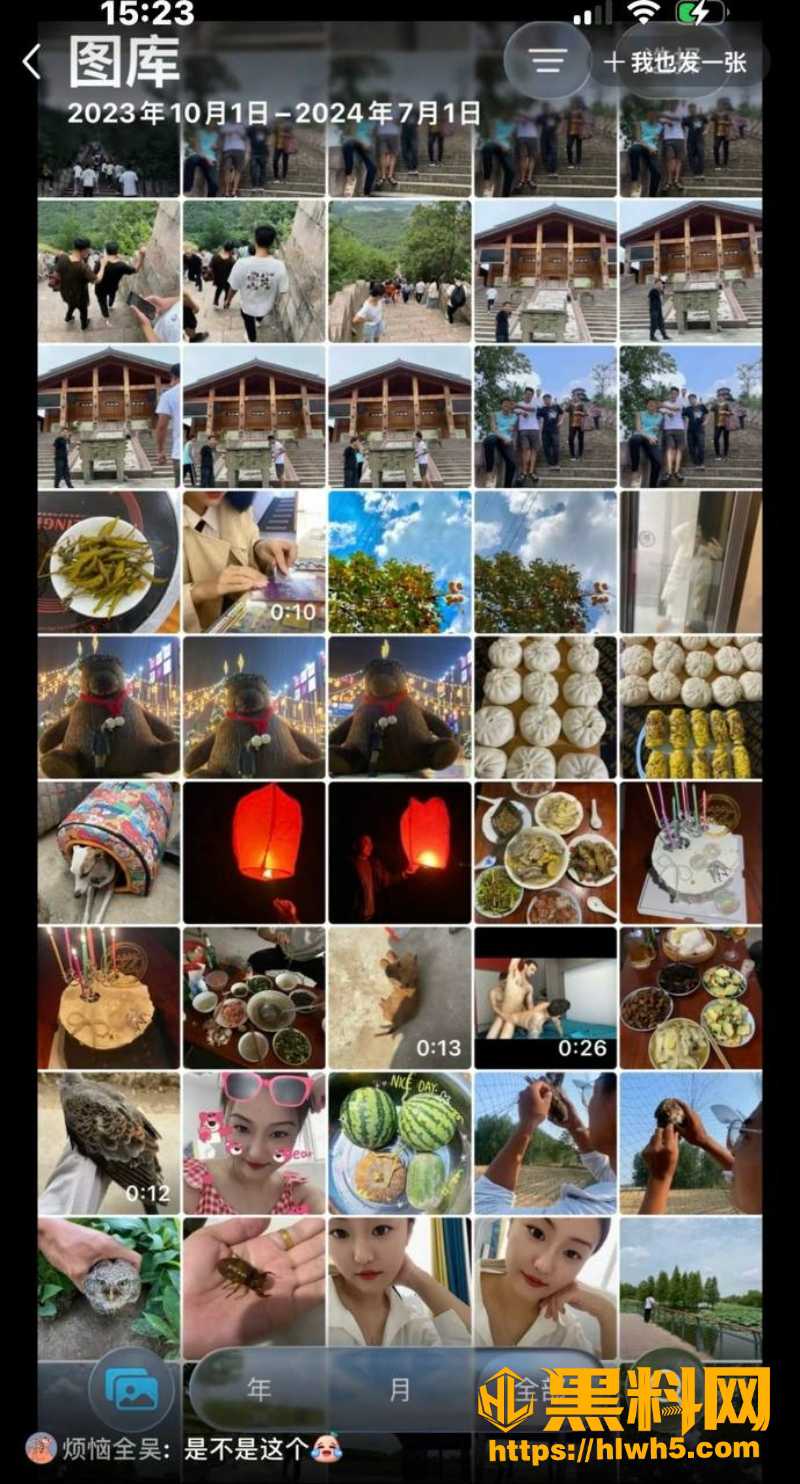Open the steamed buns with corn photo
The width and height of the screenshot is (800, 1484).
[x=690, y=708]
